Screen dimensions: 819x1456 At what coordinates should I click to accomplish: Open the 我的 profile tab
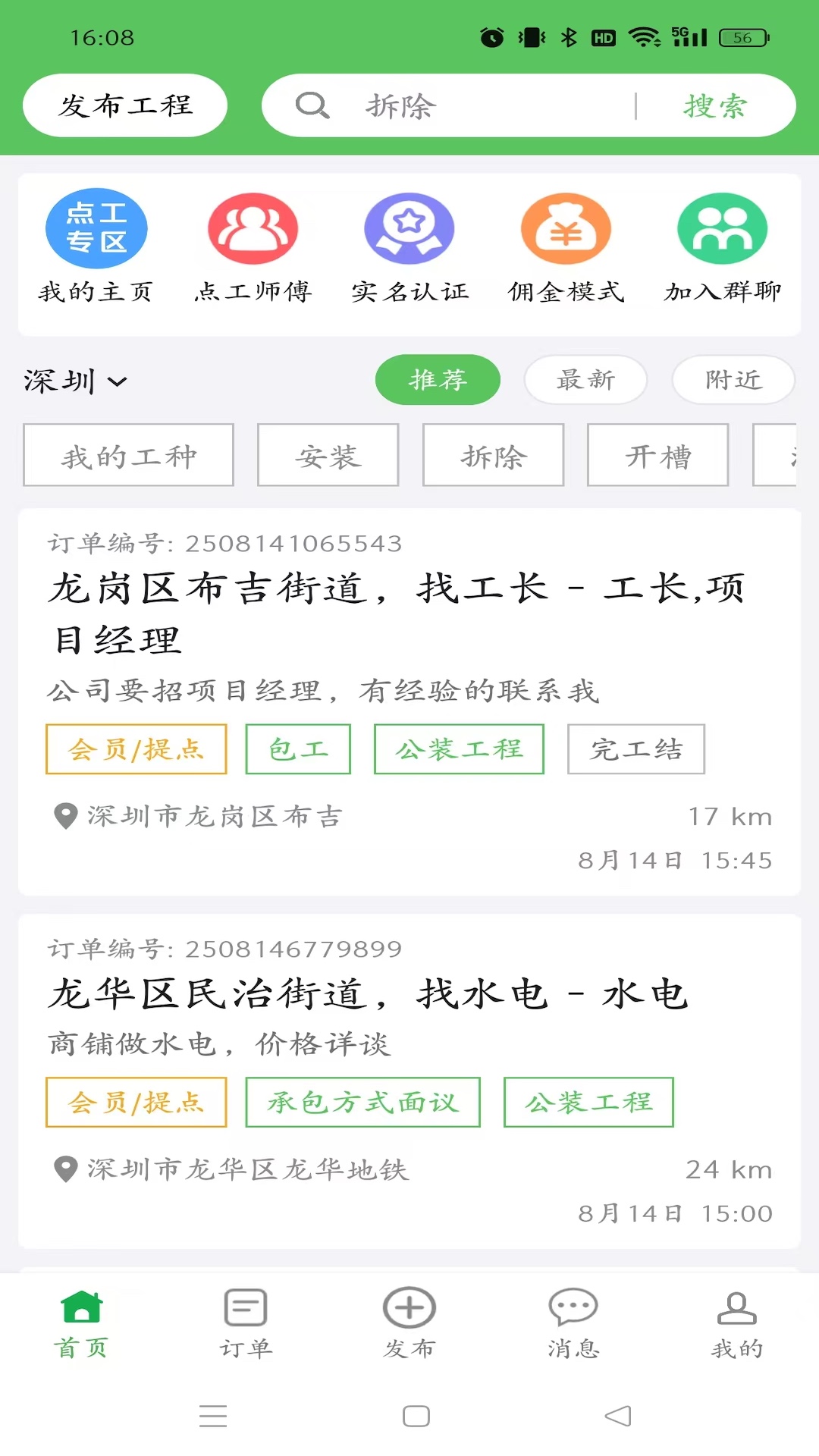pyautogui.click(x=737, y=1323)
